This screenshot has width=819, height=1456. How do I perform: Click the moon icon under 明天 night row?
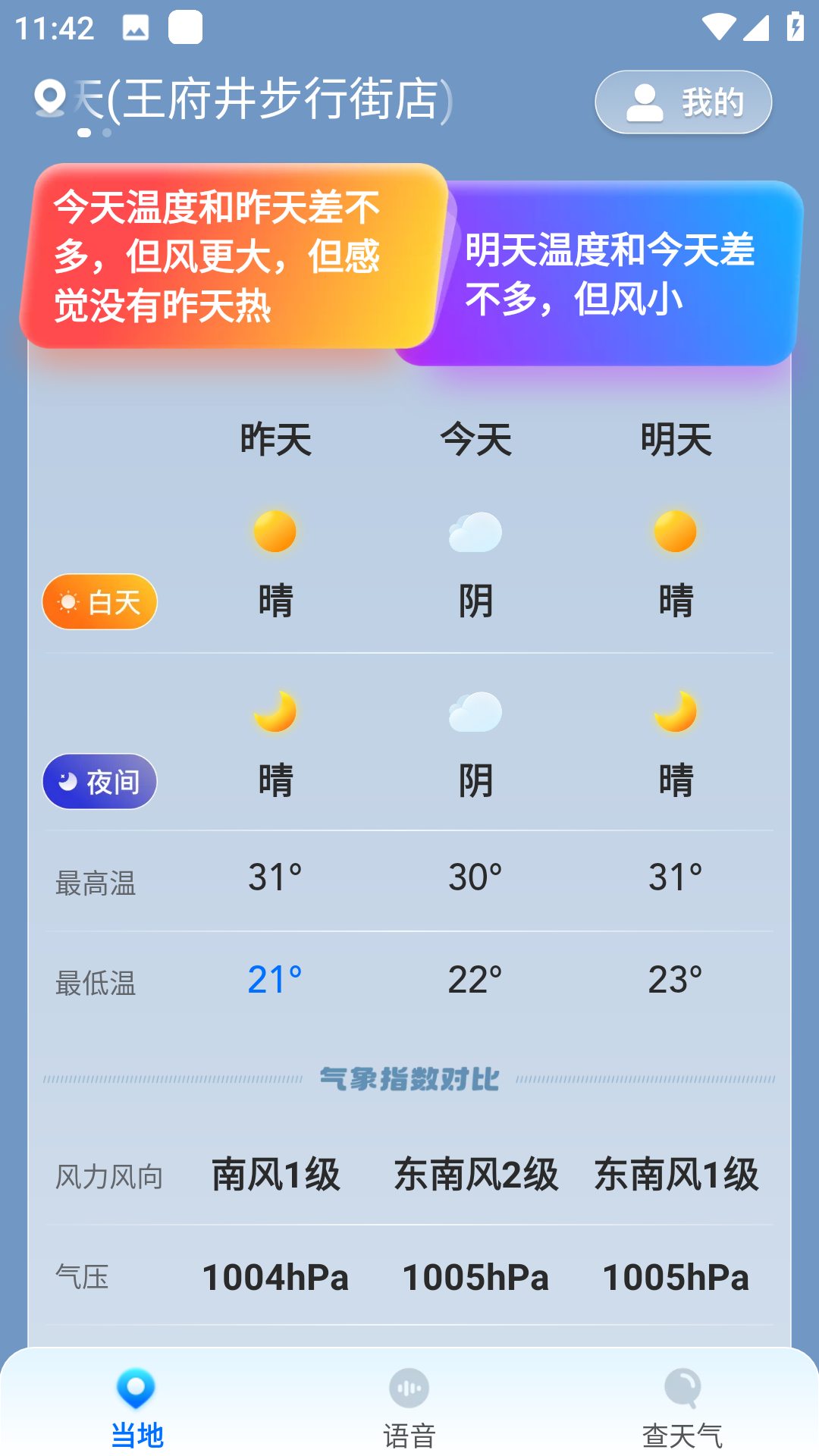(676, 711)
